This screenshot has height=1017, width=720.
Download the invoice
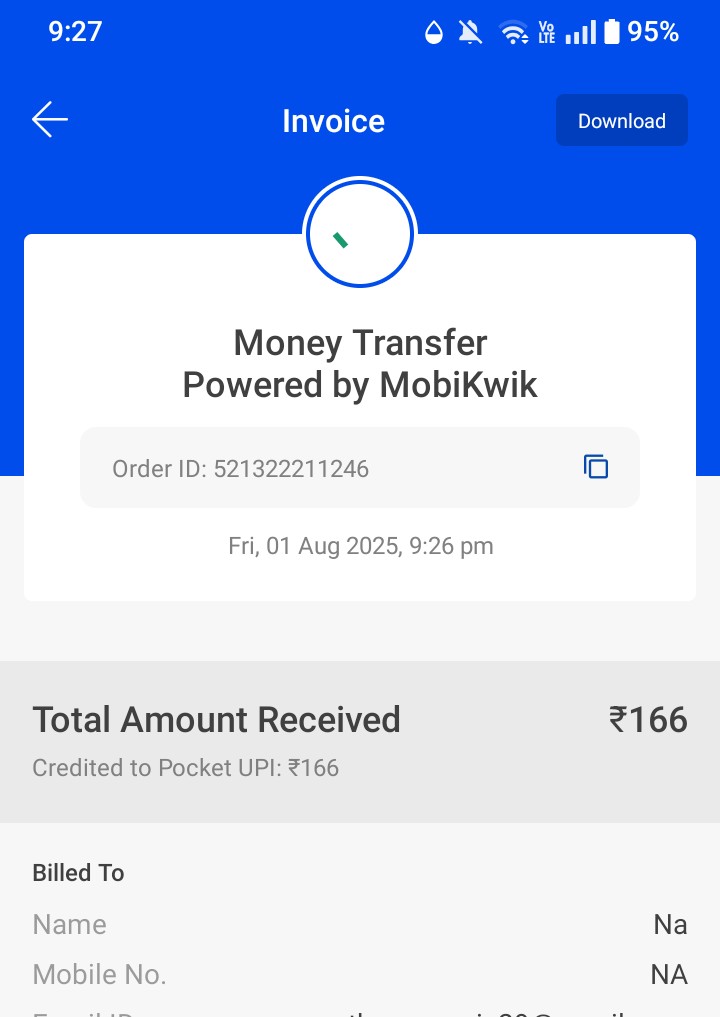[621, 120]
